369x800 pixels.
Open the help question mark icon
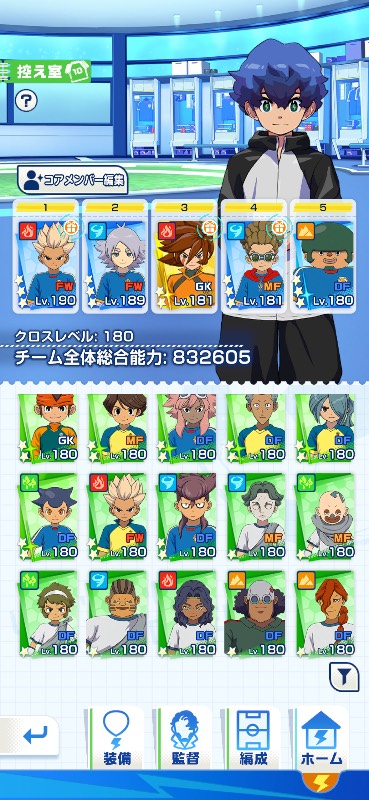pyautogui.click(x=26, y=101)
